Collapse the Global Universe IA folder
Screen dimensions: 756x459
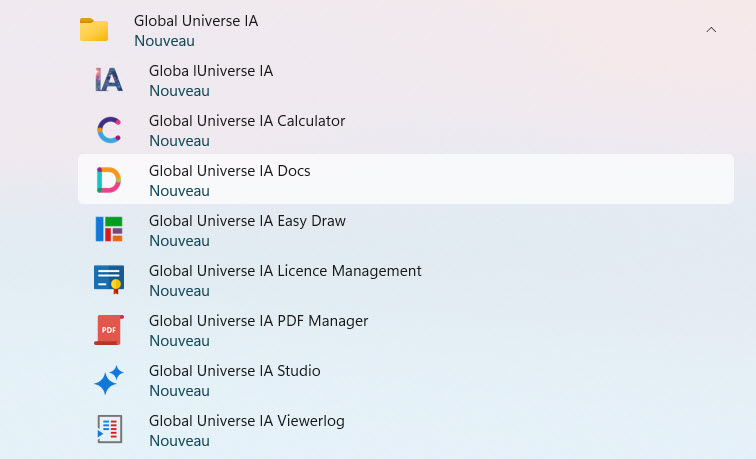711,30
